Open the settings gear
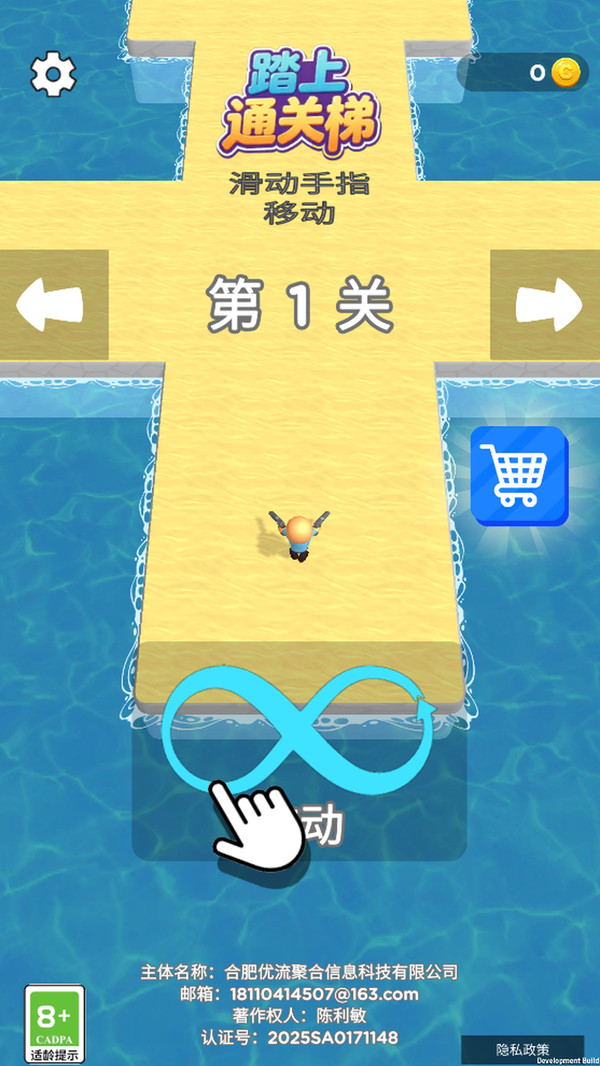Screen dimensions: 600x1066 tap(53, 74)
